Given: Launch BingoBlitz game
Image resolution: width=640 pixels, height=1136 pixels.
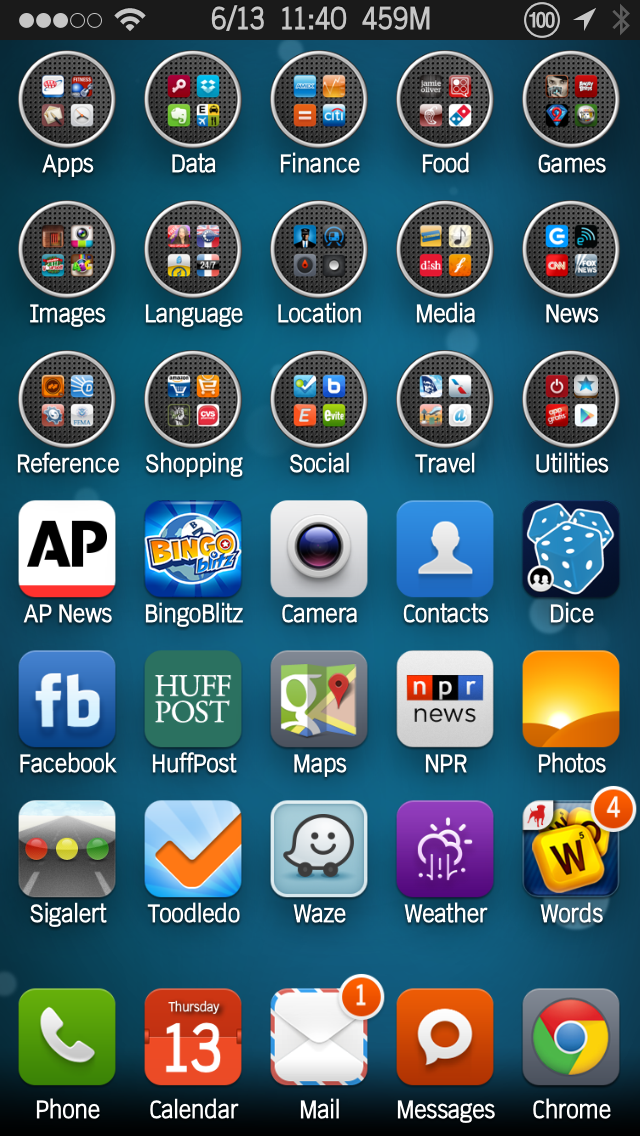Looking at the screenshot, I should (x=193, y=548).
